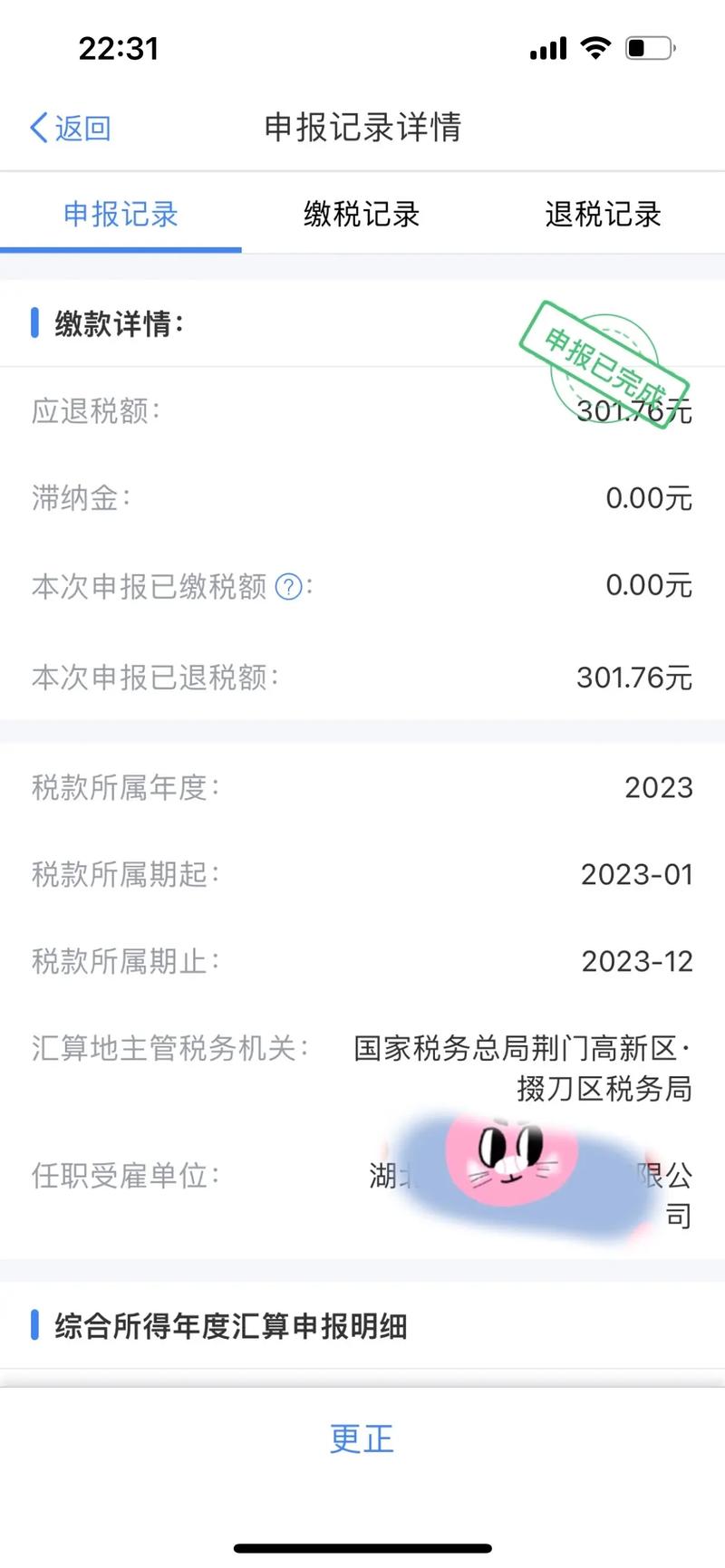Open the help tooltip beside 本次申报已缴税额

coord(287,587)
